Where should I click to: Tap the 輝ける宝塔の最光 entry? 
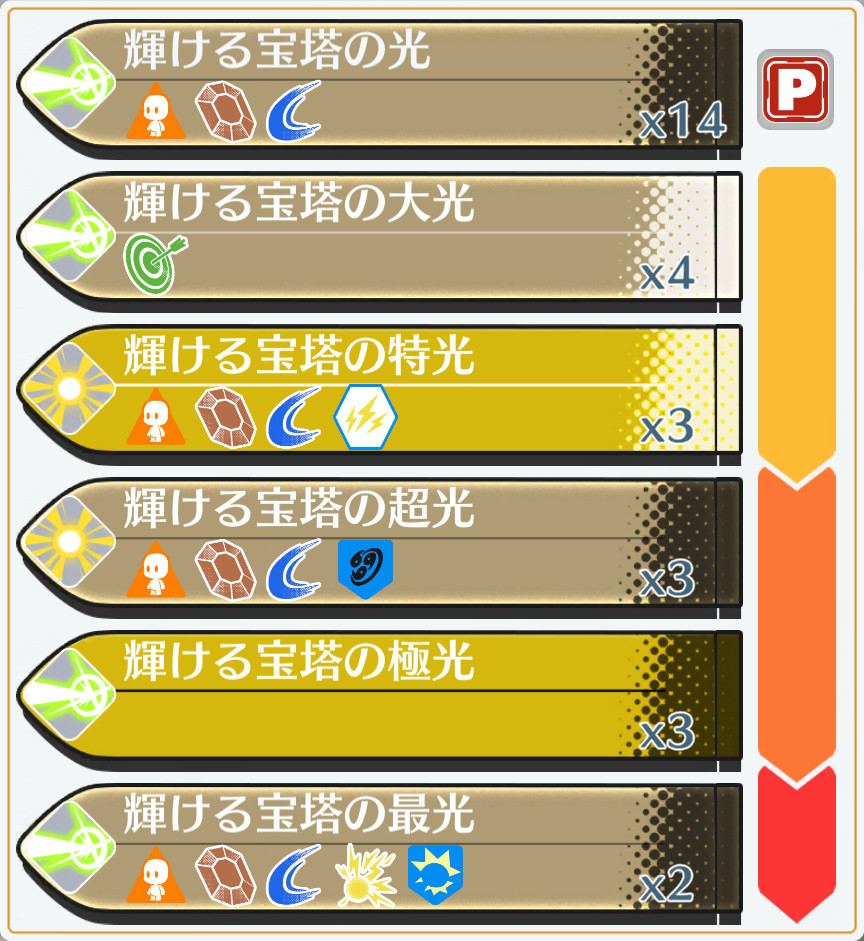[x=380, y=850]
